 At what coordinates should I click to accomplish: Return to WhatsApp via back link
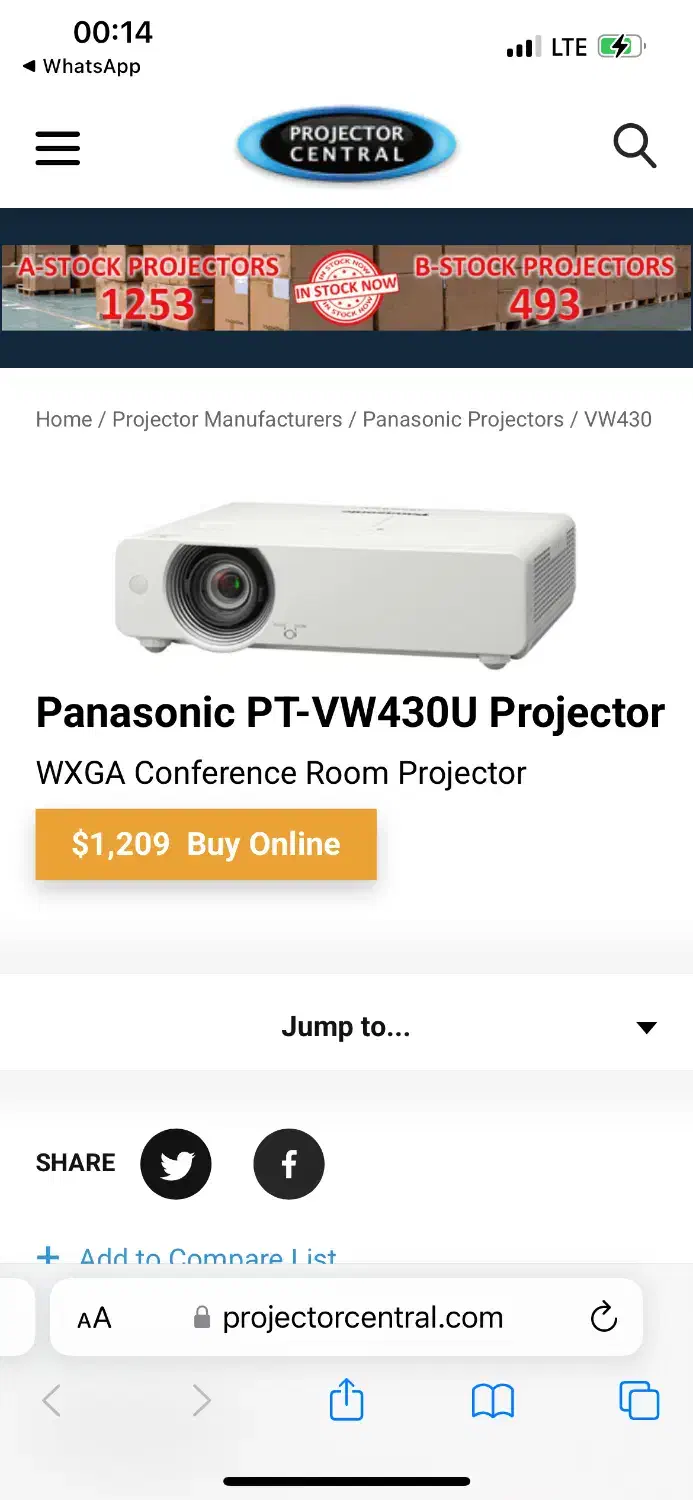[x=82, y=67]
